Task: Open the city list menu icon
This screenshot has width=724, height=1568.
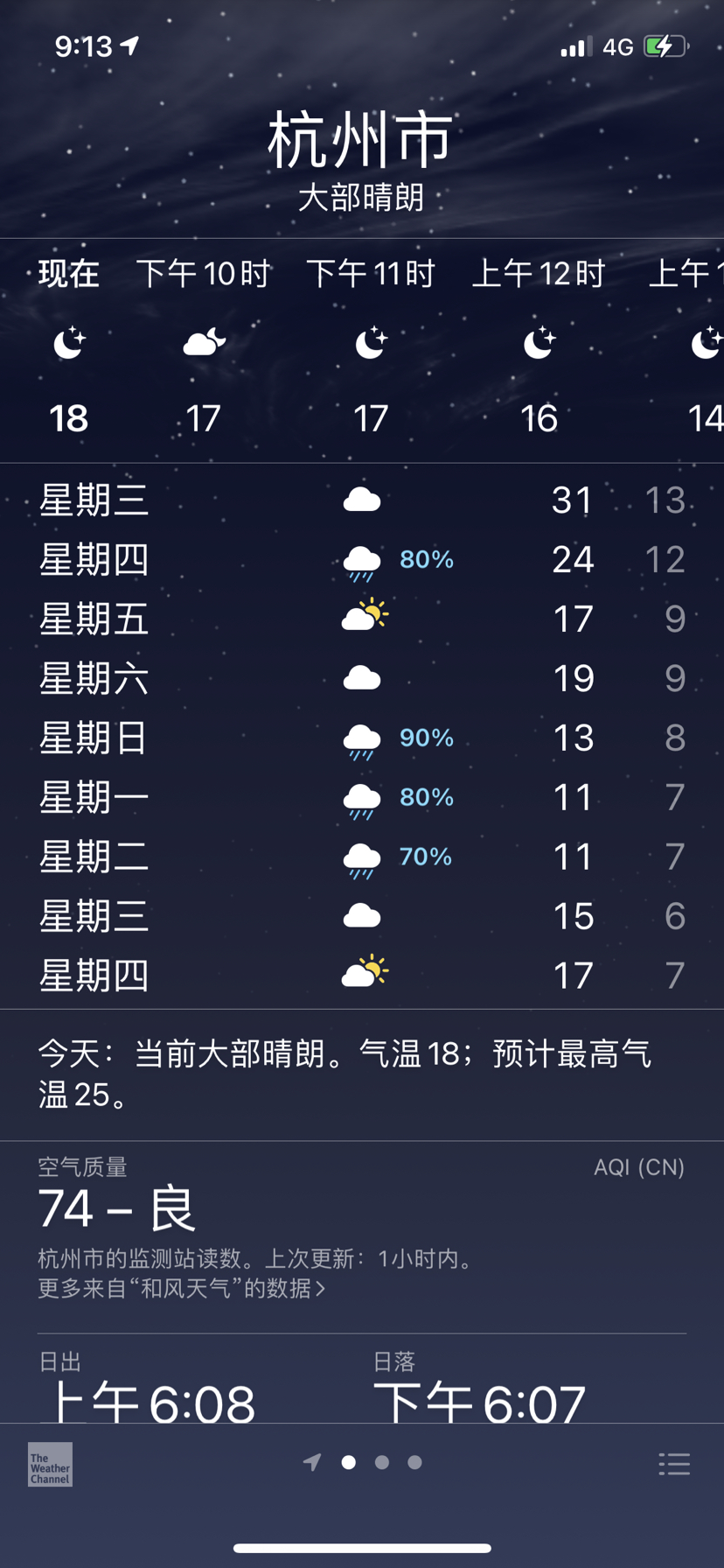Action: [x=674, y=1464]
